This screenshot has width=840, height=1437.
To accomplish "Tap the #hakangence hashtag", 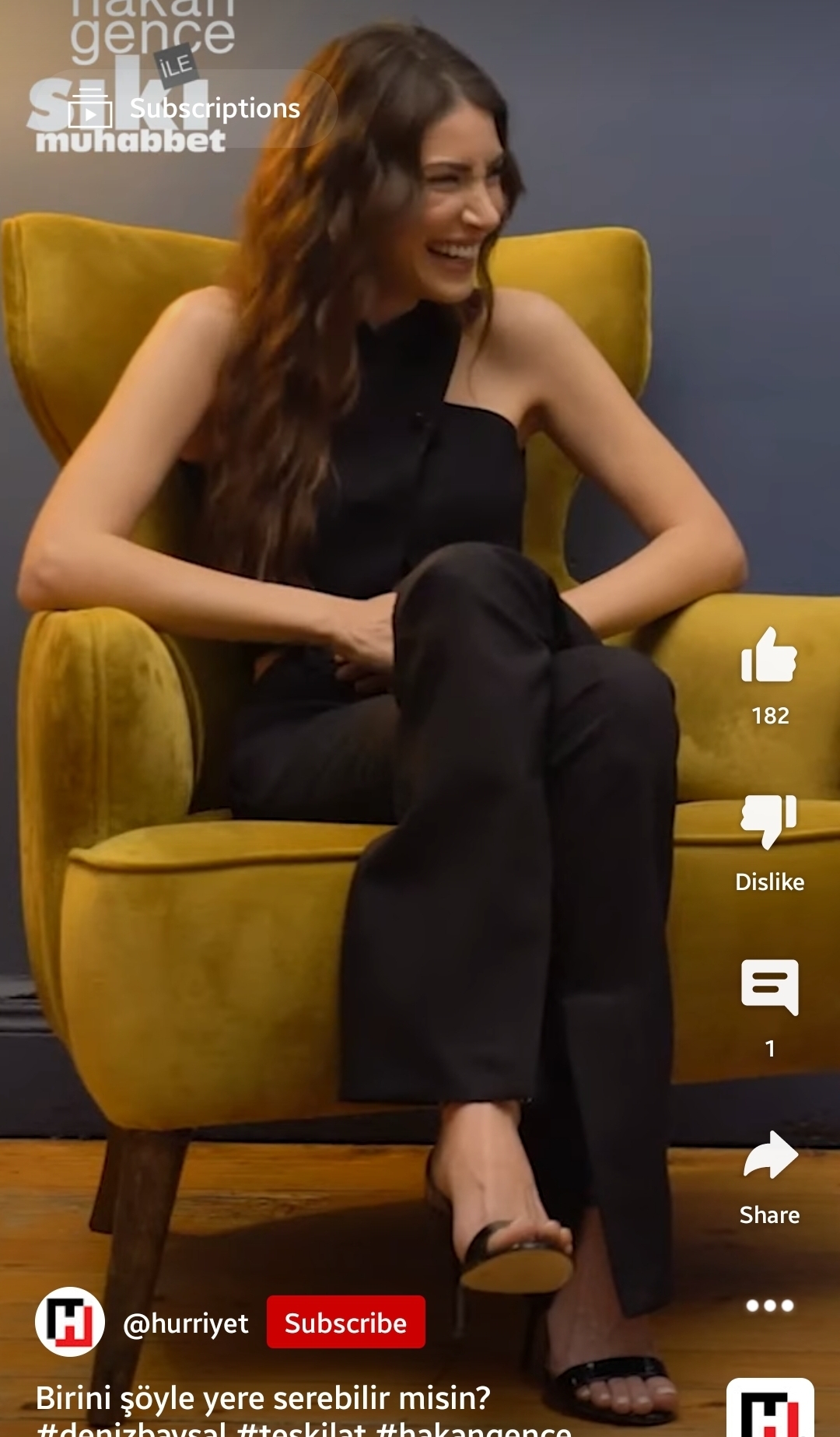I will coord(474,1430).
